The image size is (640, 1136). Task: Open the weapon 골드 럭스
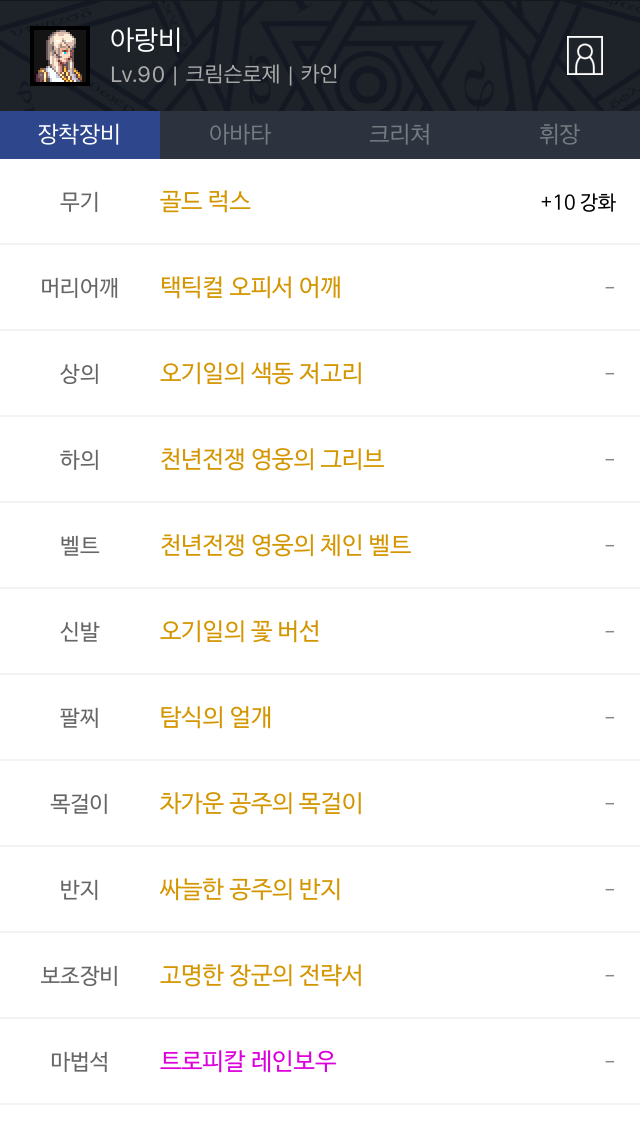[x=320, y=201]
